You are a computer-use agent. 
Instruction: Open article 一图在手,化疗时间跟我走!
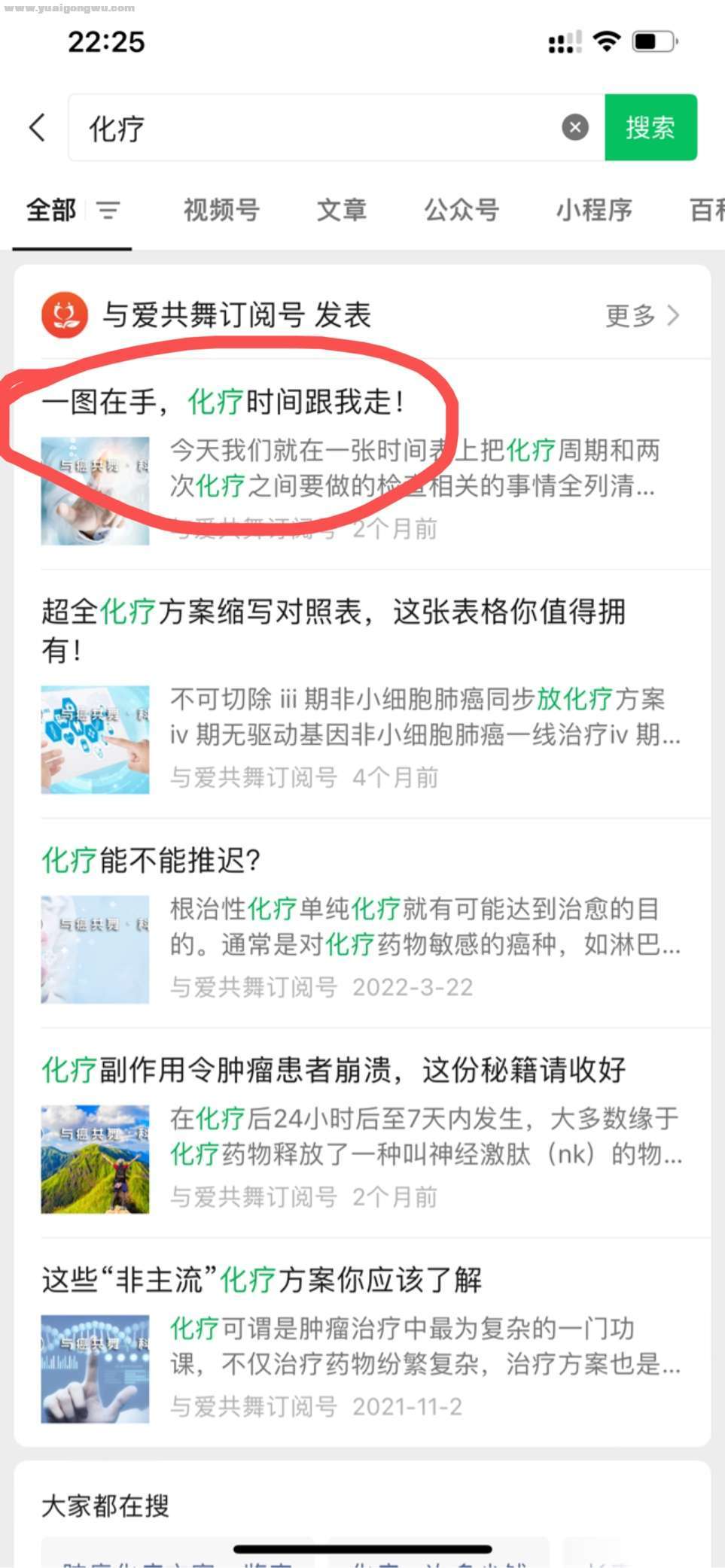coord(224,402)
